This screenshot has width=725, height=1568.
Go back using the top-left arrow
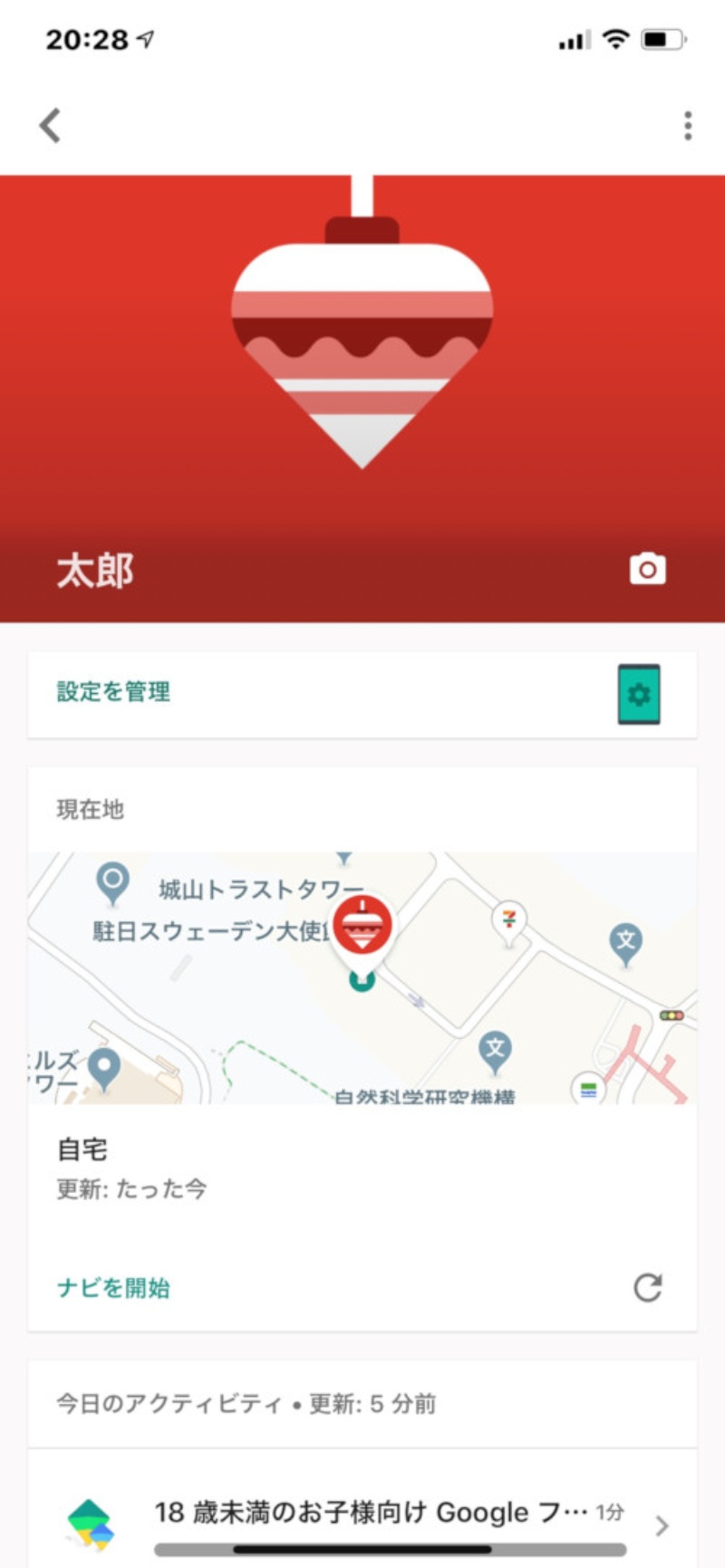pos(50,125)
